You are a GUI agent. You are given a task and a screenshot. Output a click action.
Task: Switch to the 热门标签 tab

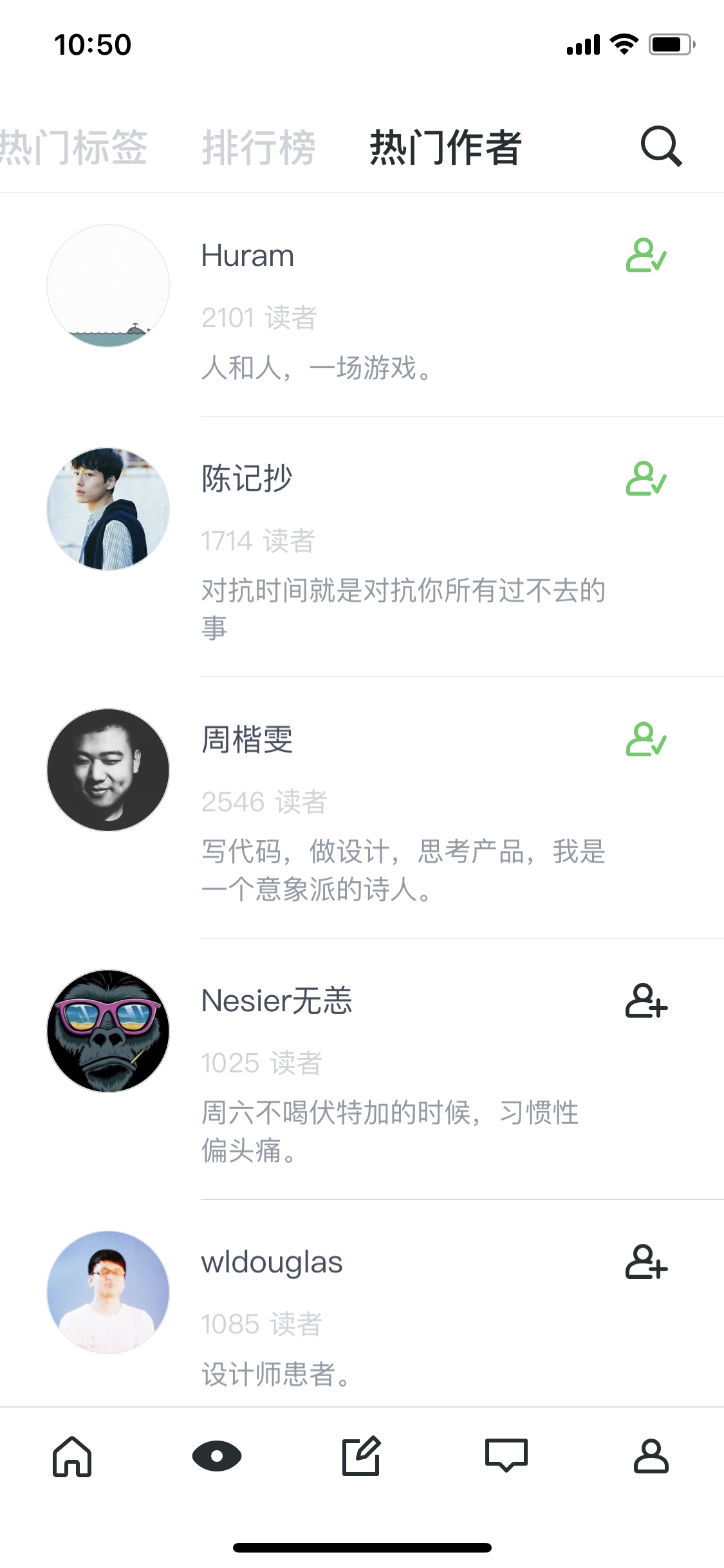73,147
